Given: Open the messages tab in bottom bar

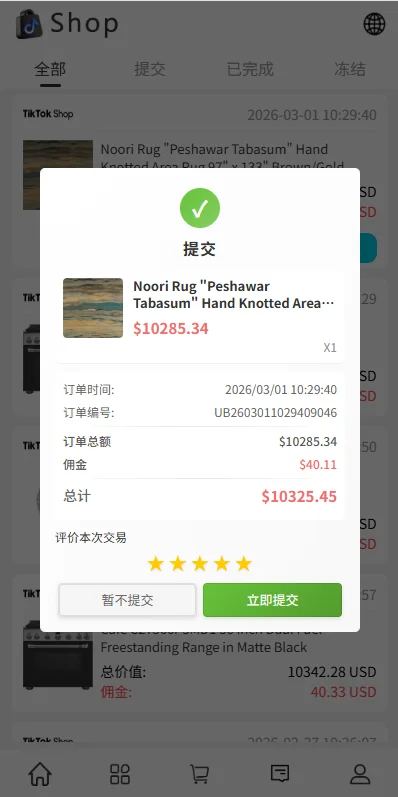Looking at the screenshot, I should click(x=280, y=774).
